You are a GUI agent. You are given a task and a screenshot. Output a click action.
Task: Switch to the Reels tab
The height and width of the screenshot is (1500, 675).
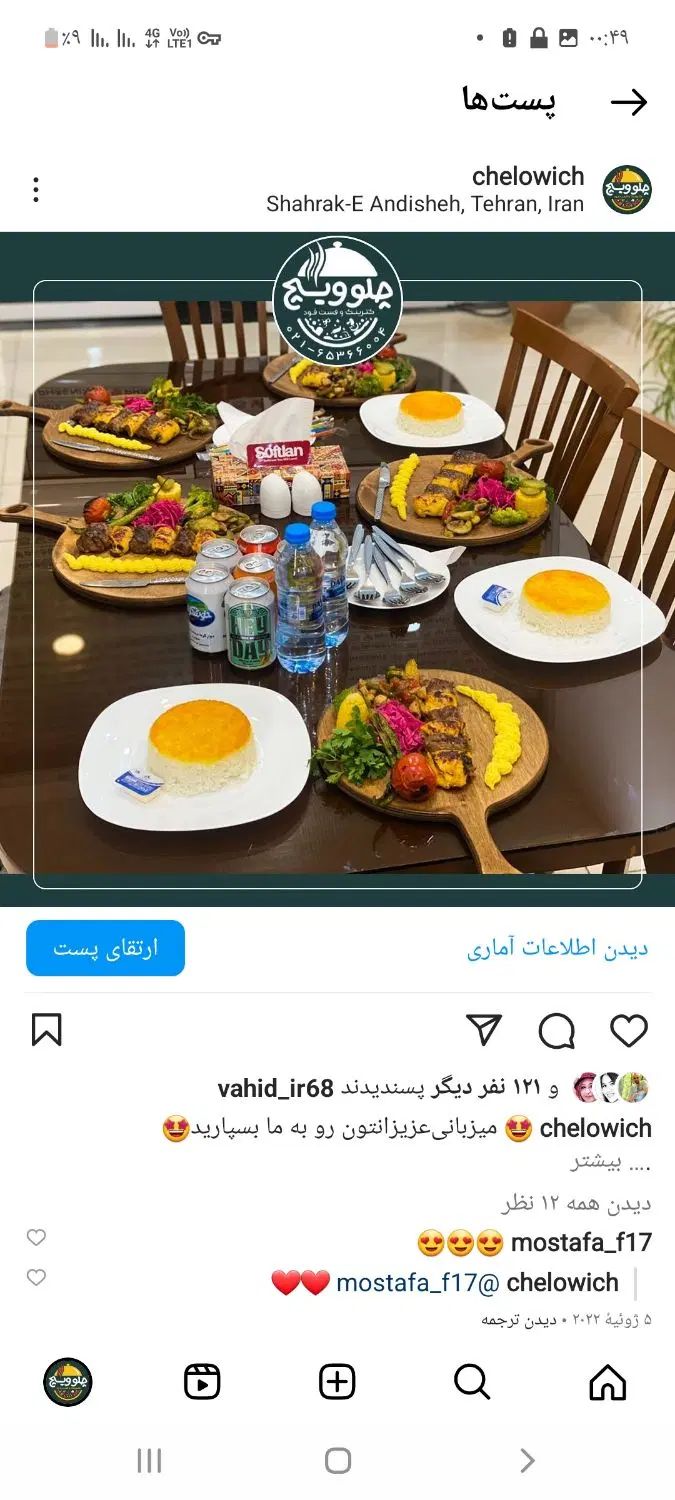[202, 1382]
